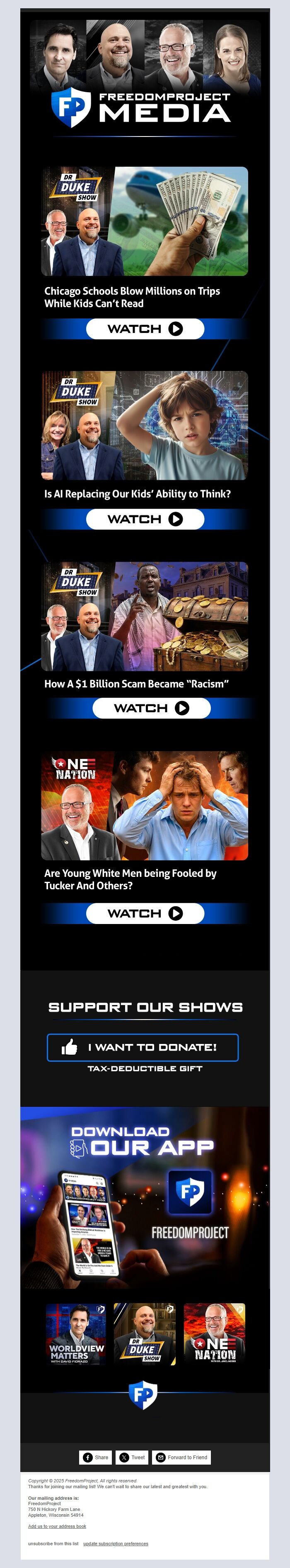The width and height of the screenshot is (290, 1568).
Task: Open the Worldview Matters show tile
Action: click(76, 1334)
